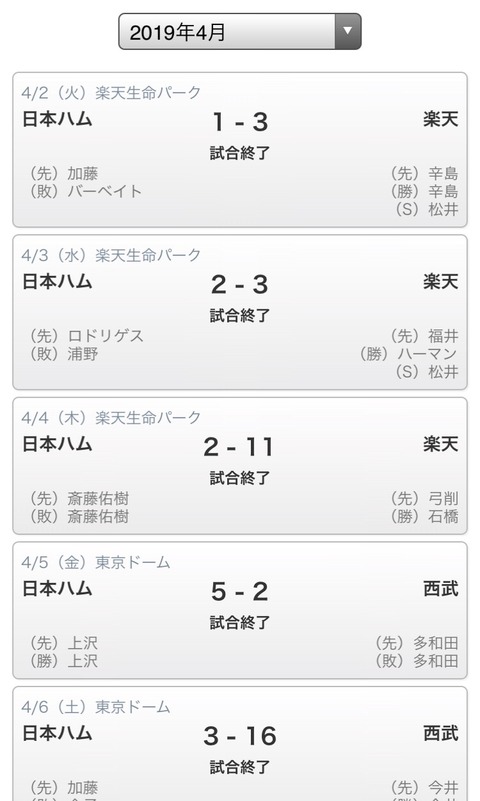Viewport: 480px width, 801px height.
Task: Open the 4/5 Tokyo Dome game, 5 - 2
Action: point(239,610)
